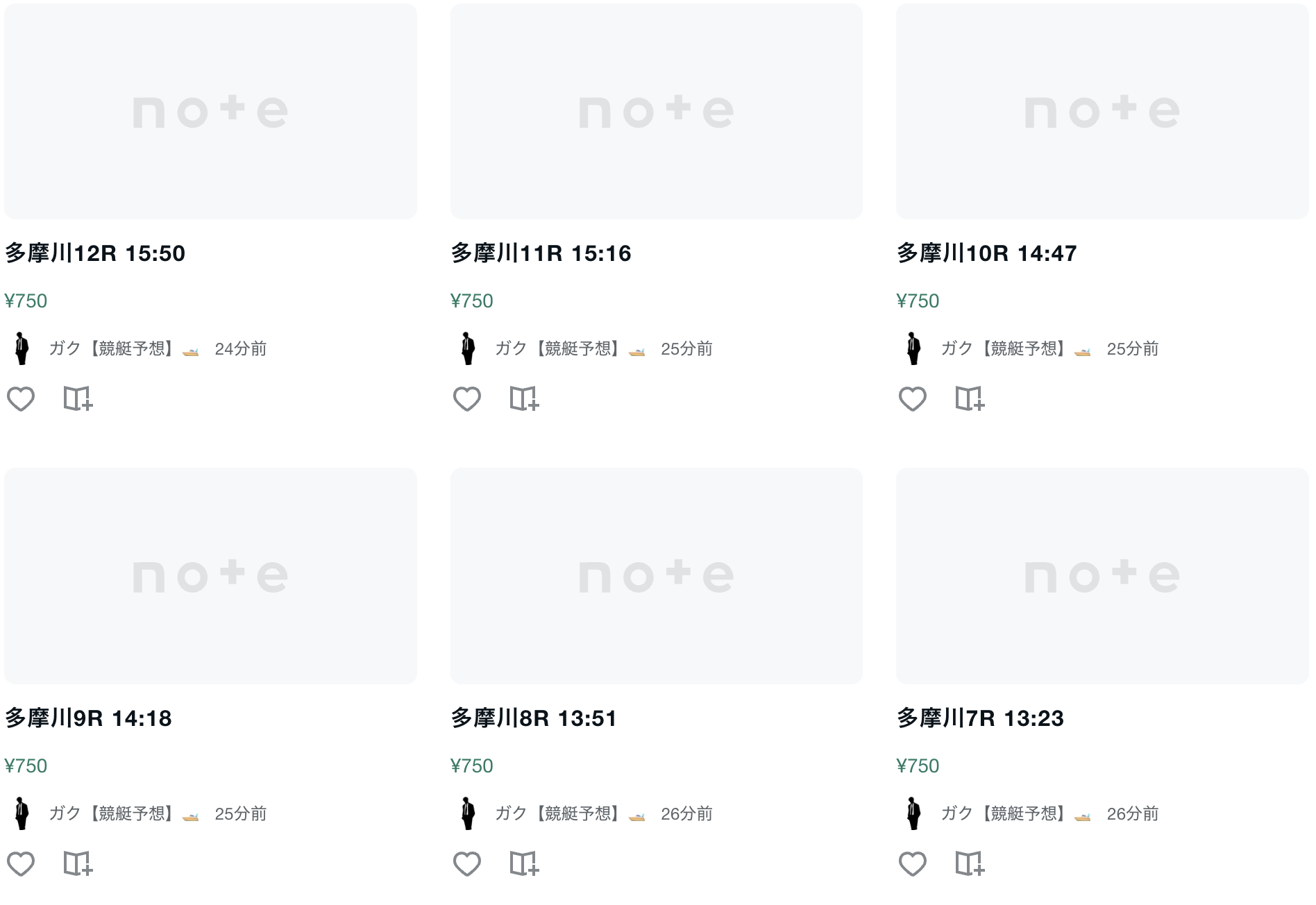
Task: View ガク's profile under 多摩川12R note
Action: coord(111,348)
